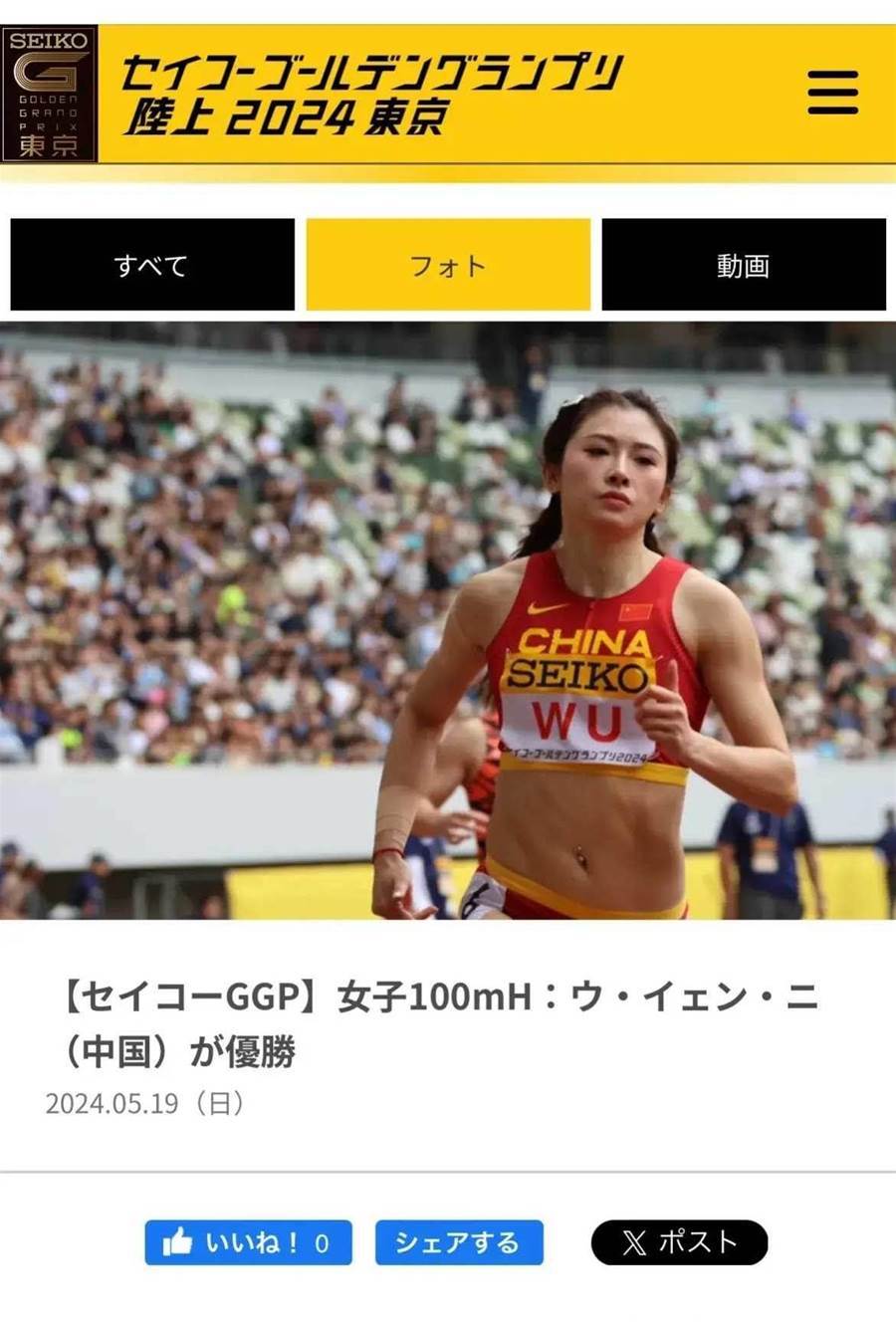Open the hamburger menu
The image size is (896, 1324).
point(832,93)
